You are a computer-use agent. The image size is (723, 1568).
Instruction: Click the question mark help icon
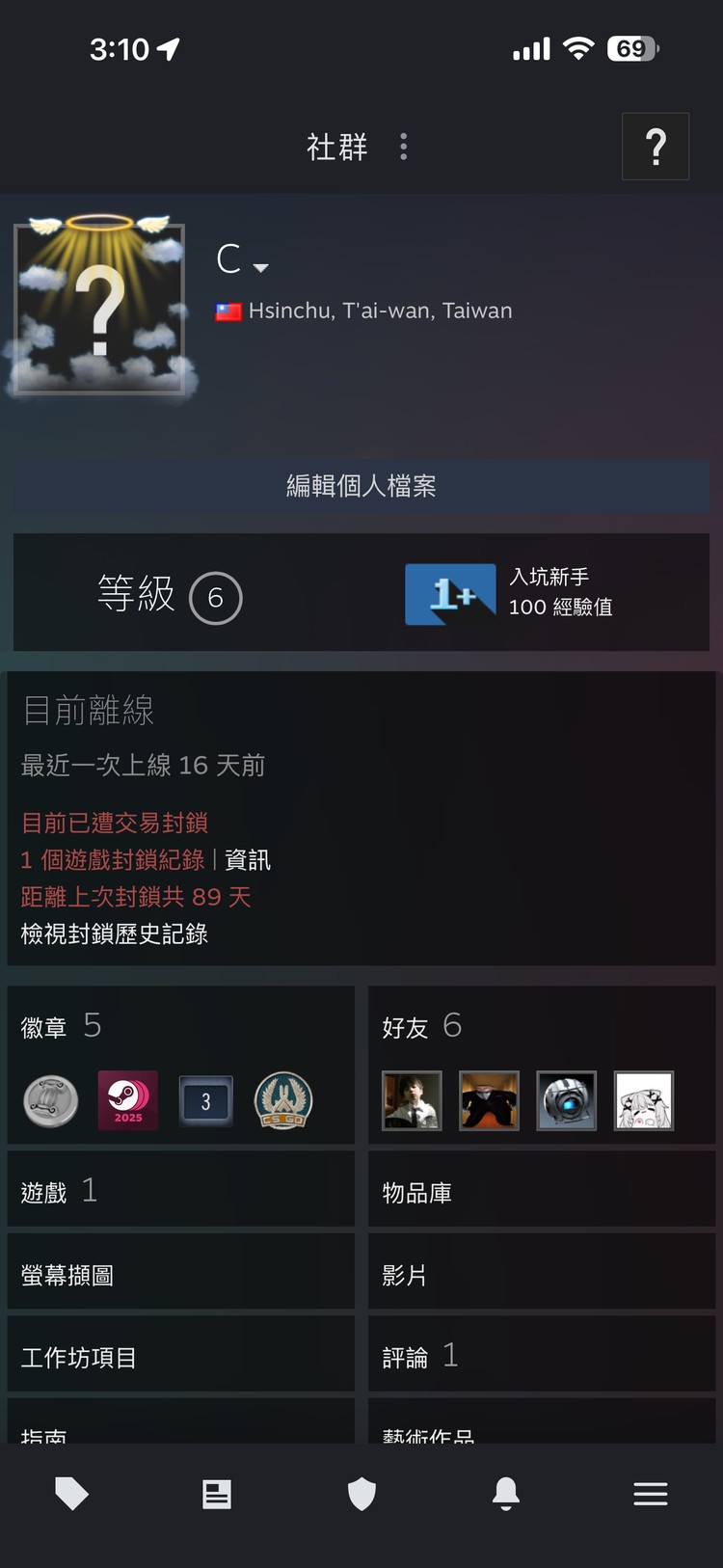coord(656,147)
